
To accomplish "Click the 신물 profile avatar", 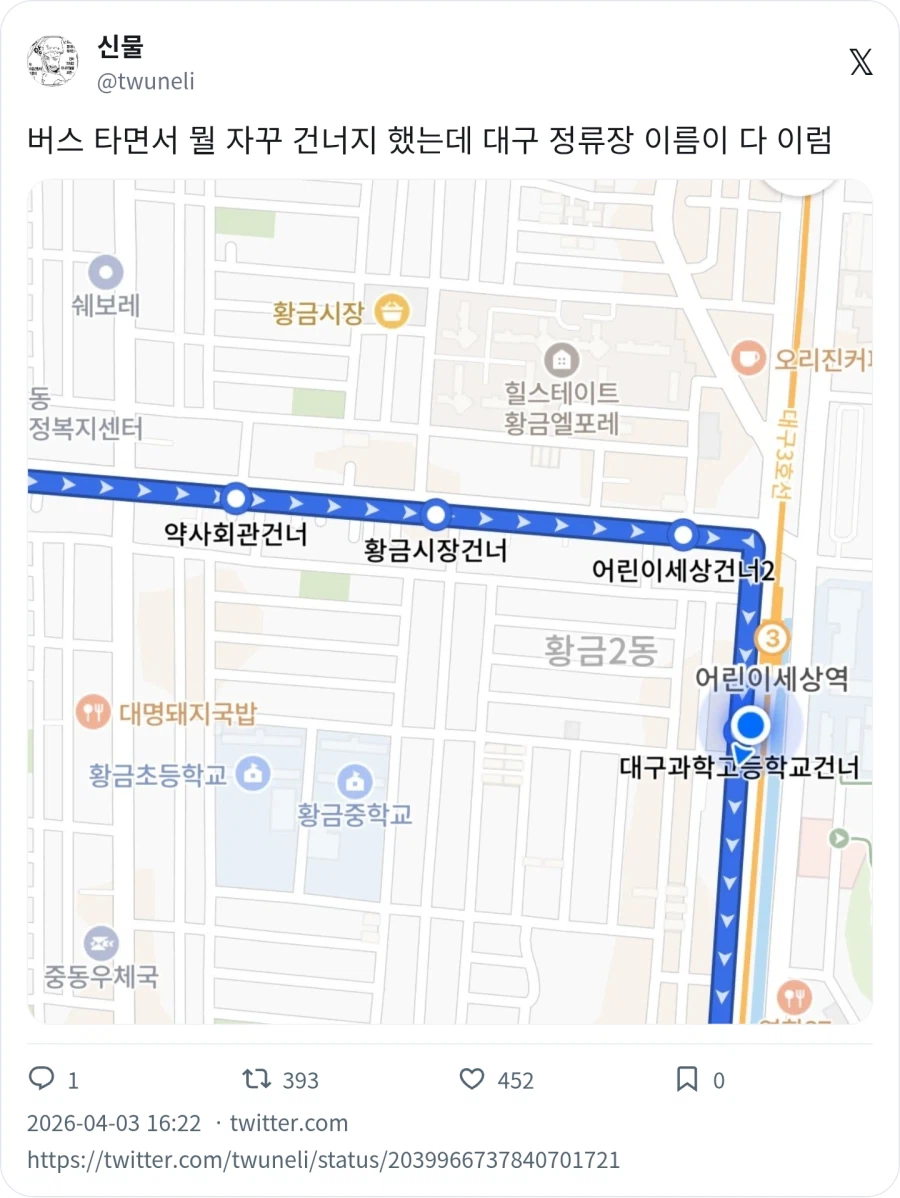I will click(52, 62).
